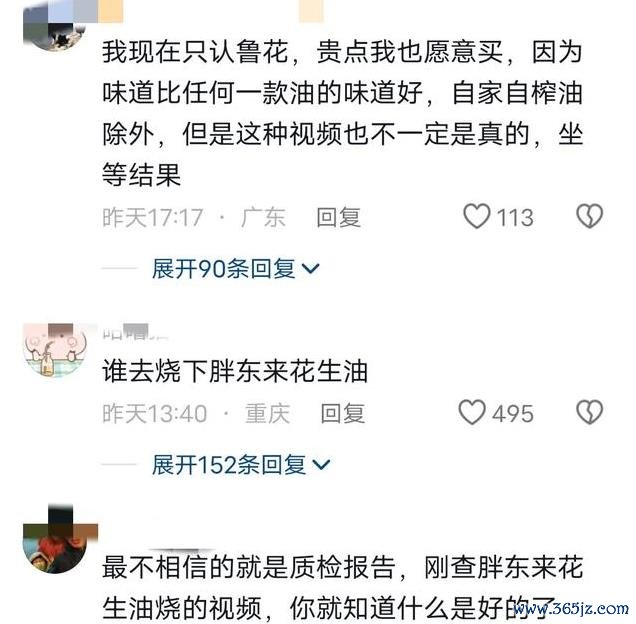Dislike the comment from 重庆
This screenshot has height=624, width=636.
590,412
